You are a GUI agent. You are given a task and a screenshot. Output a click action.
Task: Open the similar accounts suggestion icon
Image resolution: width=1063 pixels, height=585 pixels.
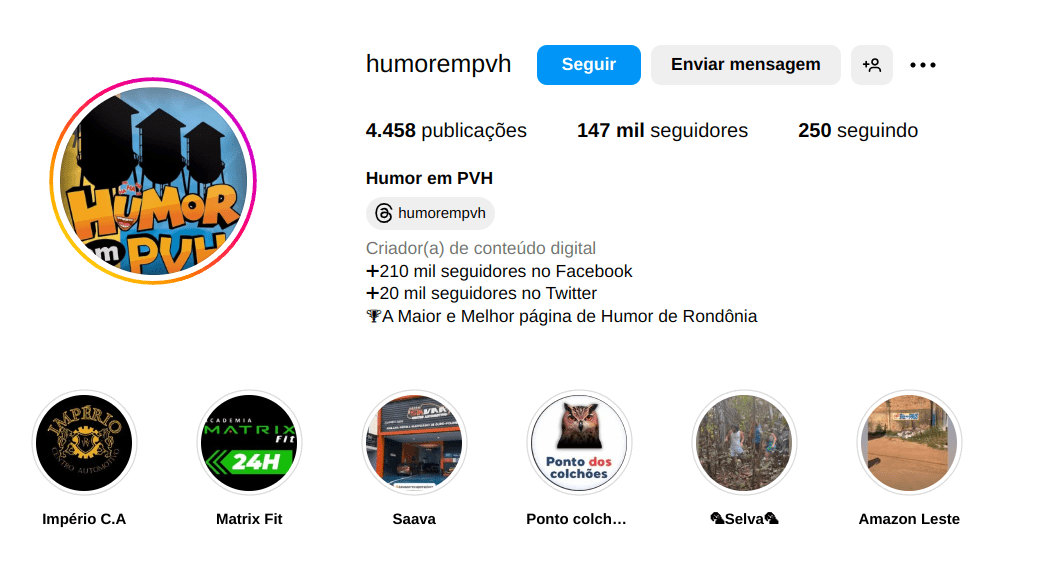(871, 65)
